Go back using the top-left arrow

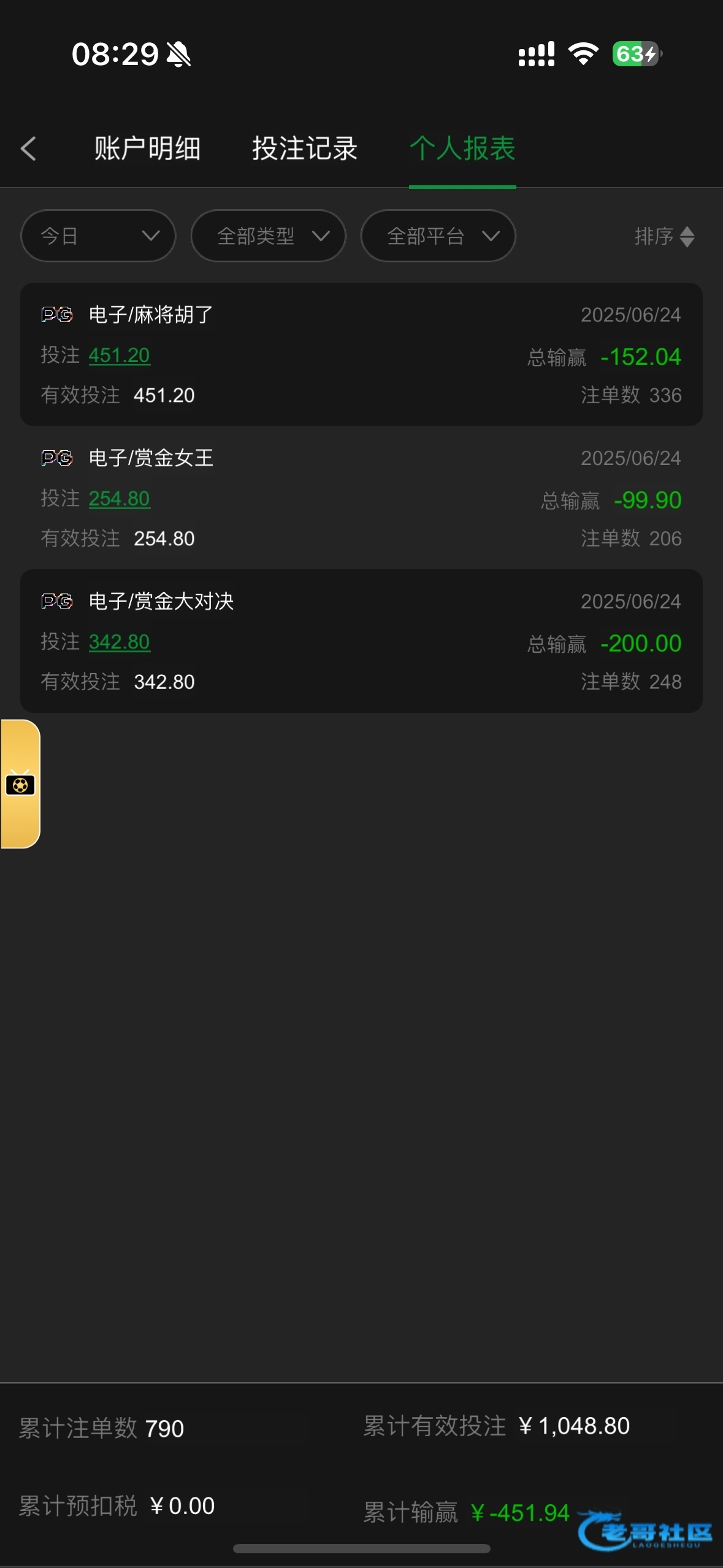[x=28, y=149]
